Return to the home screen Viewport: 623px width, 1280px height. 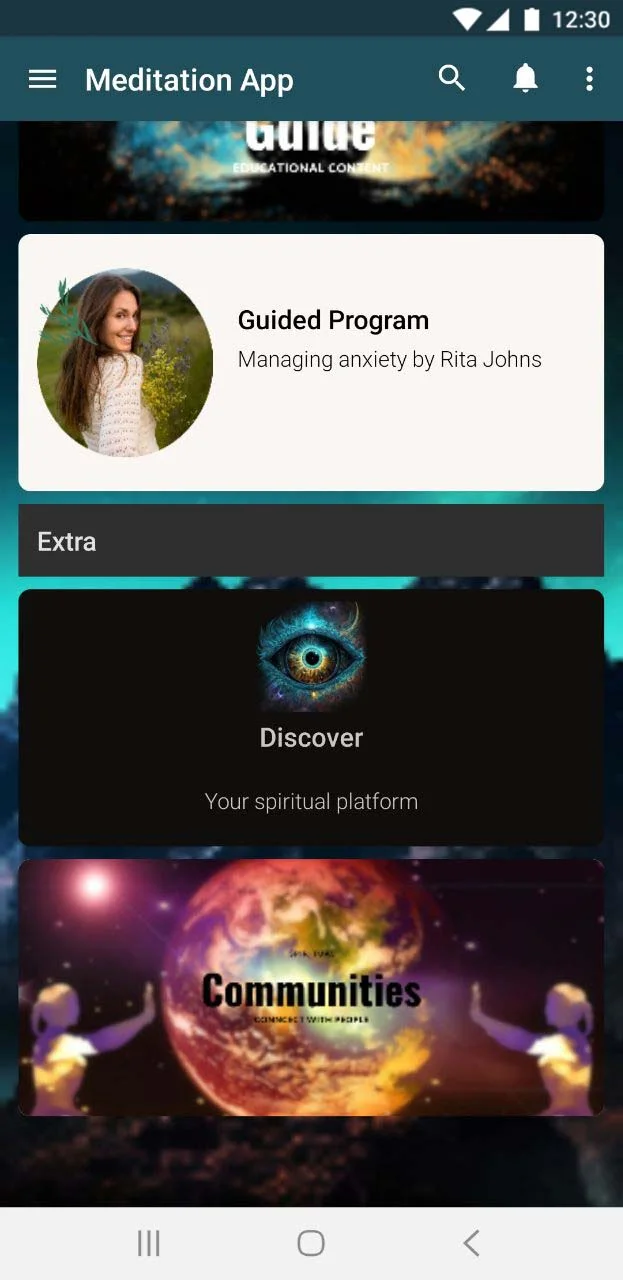(311, 1243)
